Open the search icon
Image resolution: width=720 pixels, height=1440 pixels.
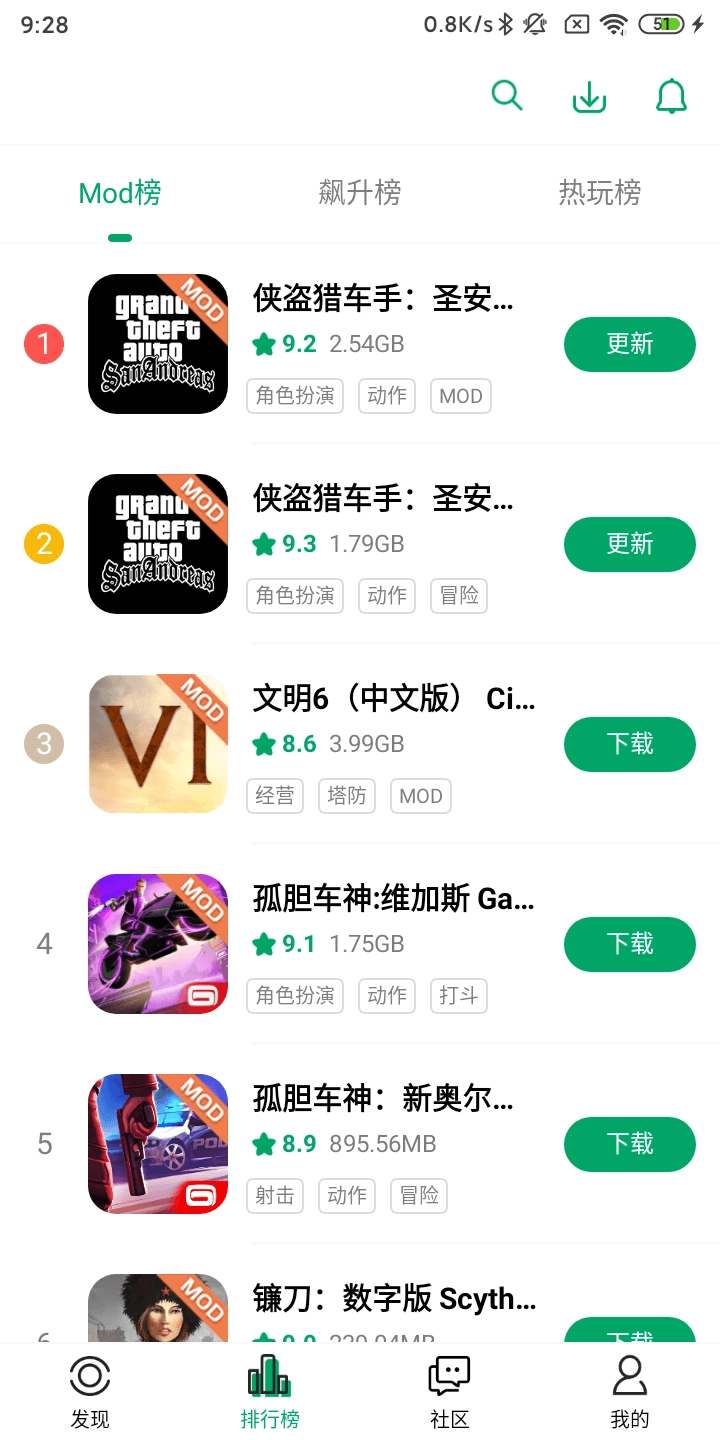coord(507,96)
